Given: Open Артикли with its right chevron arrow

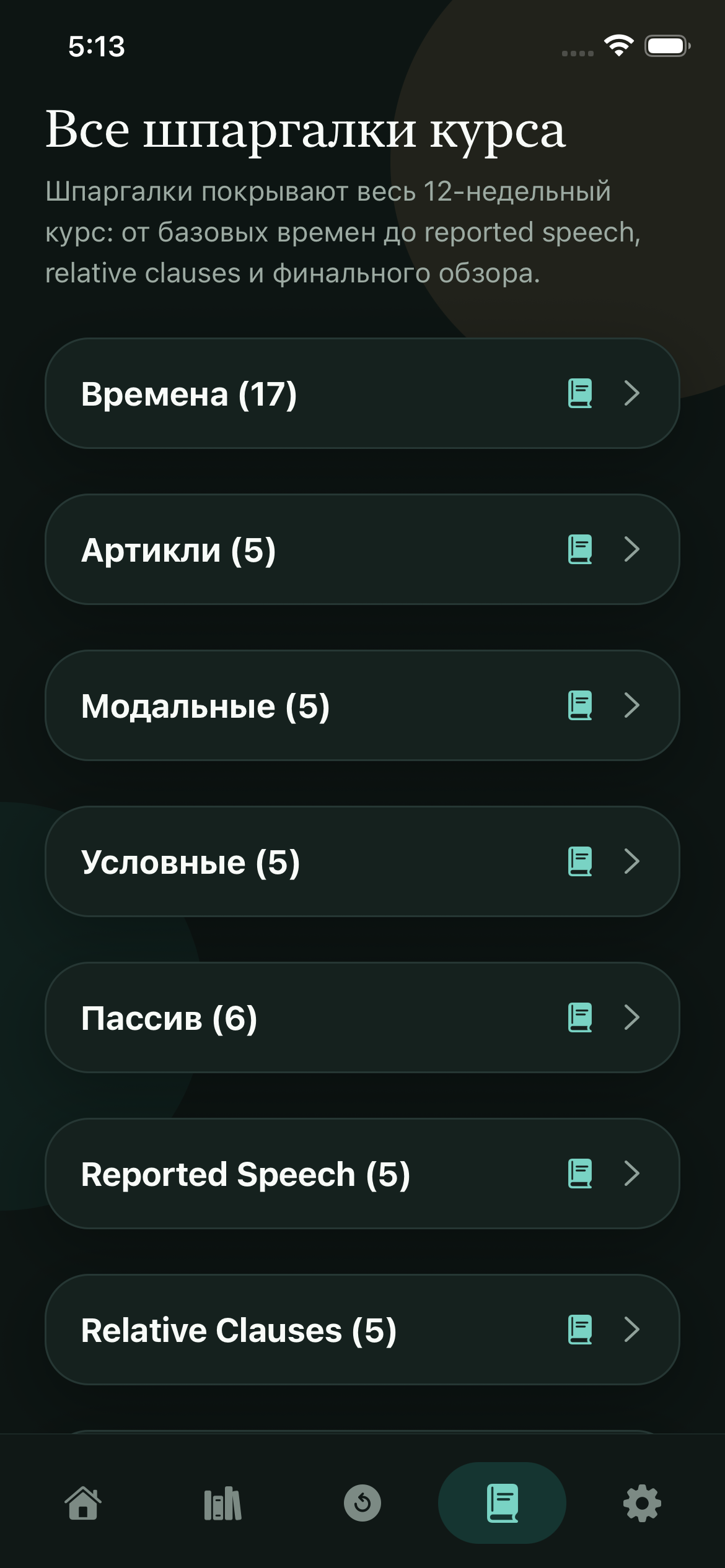Looking at the screenshot, I should tap(632, 550).
